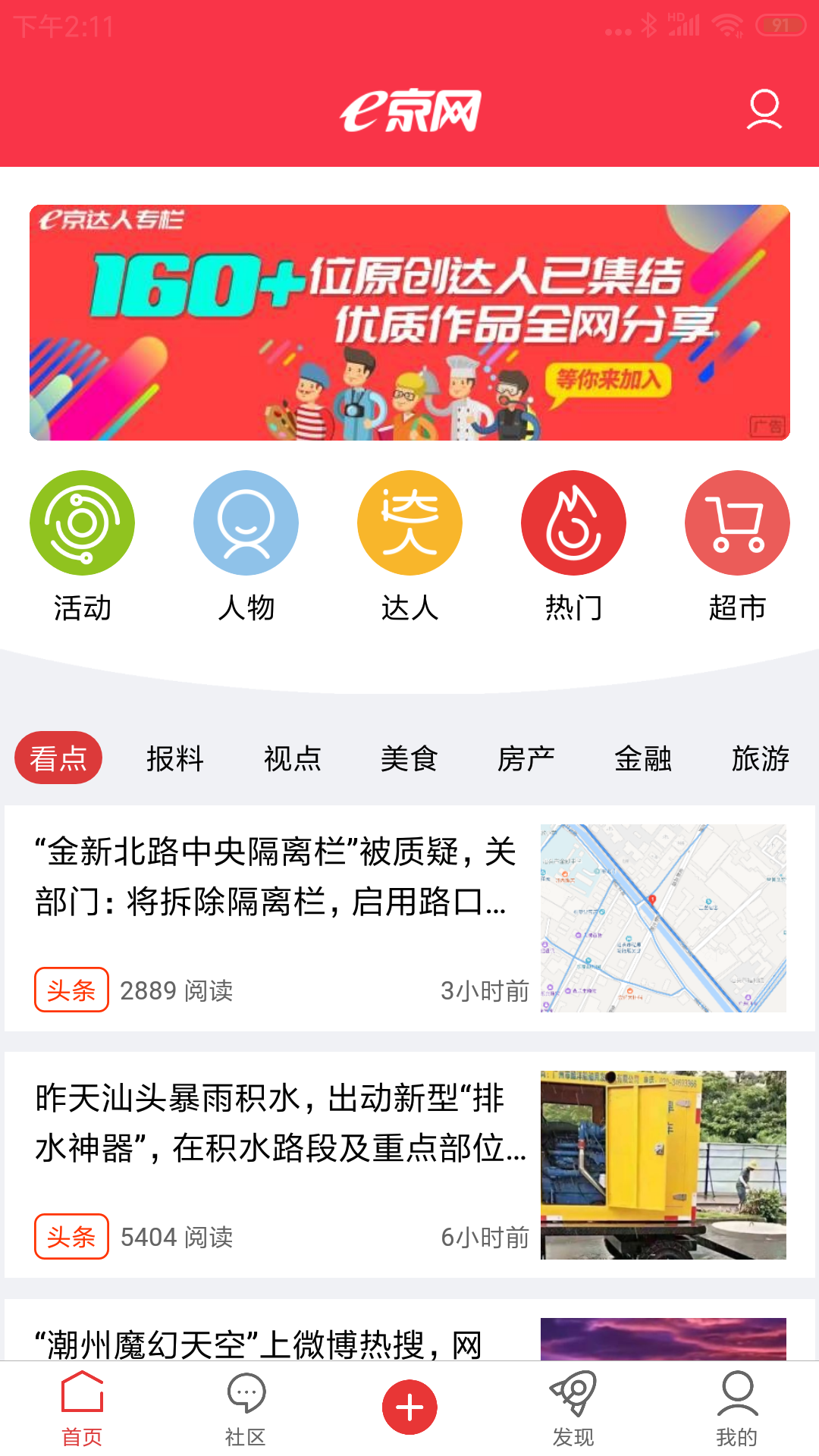Switch to the 报料 tab
This screenshot has height=1456, width=819.
[174, 758]
